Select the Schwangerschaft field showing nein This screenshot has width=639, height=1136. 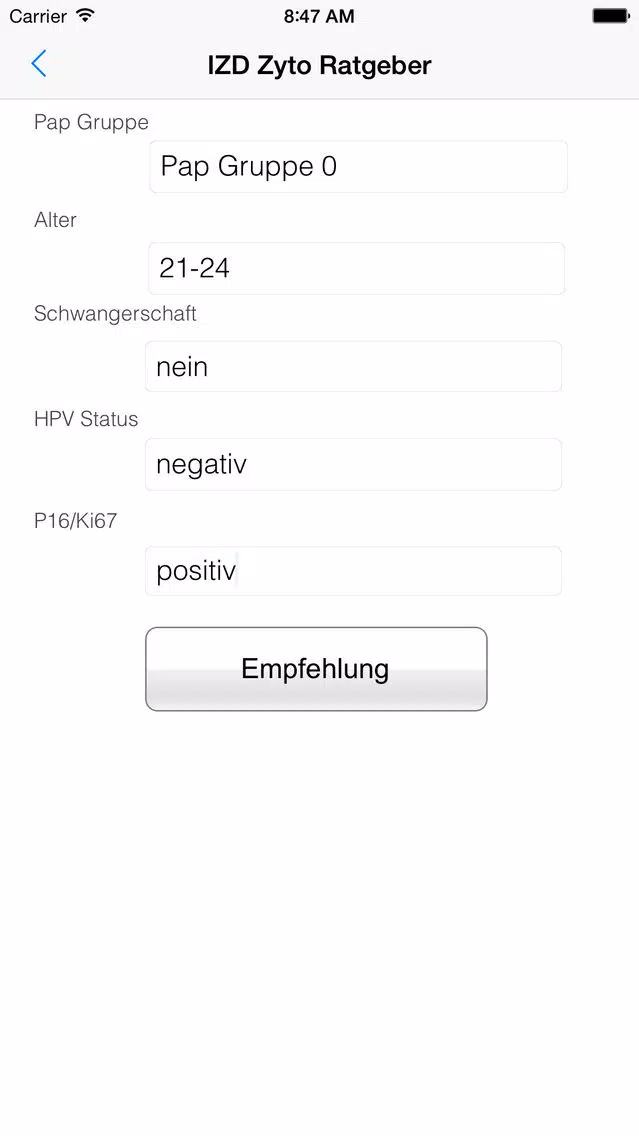click(x=354, y=367)
